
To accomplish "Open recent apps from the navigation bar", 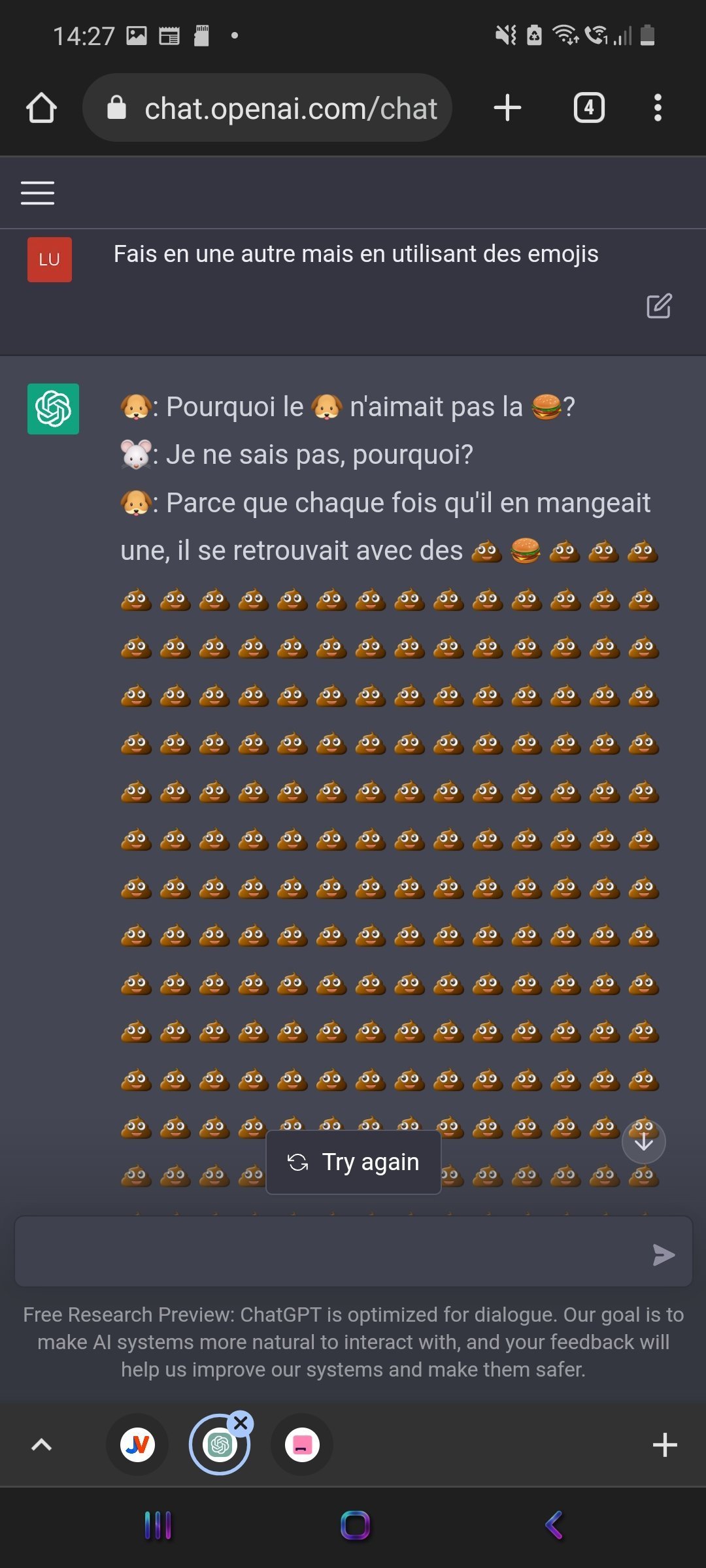I will 158,1526.
